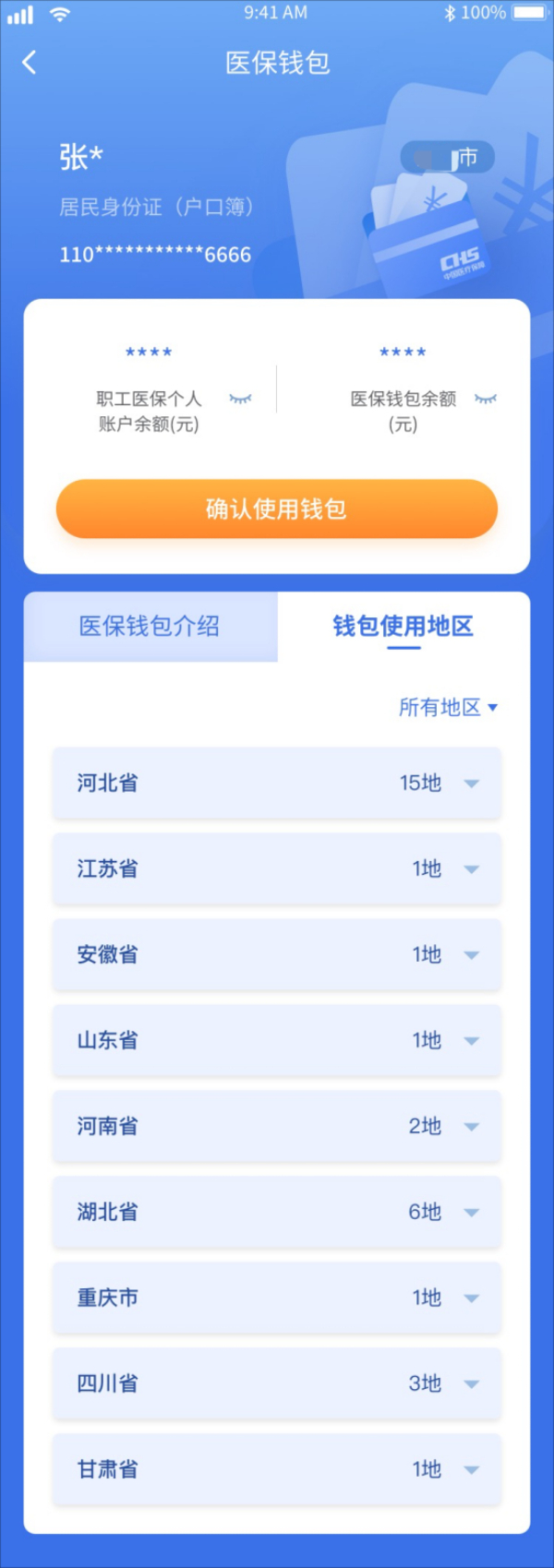
Task: Open the 所有地区 dropdown filter
Action: pos(448,708)
